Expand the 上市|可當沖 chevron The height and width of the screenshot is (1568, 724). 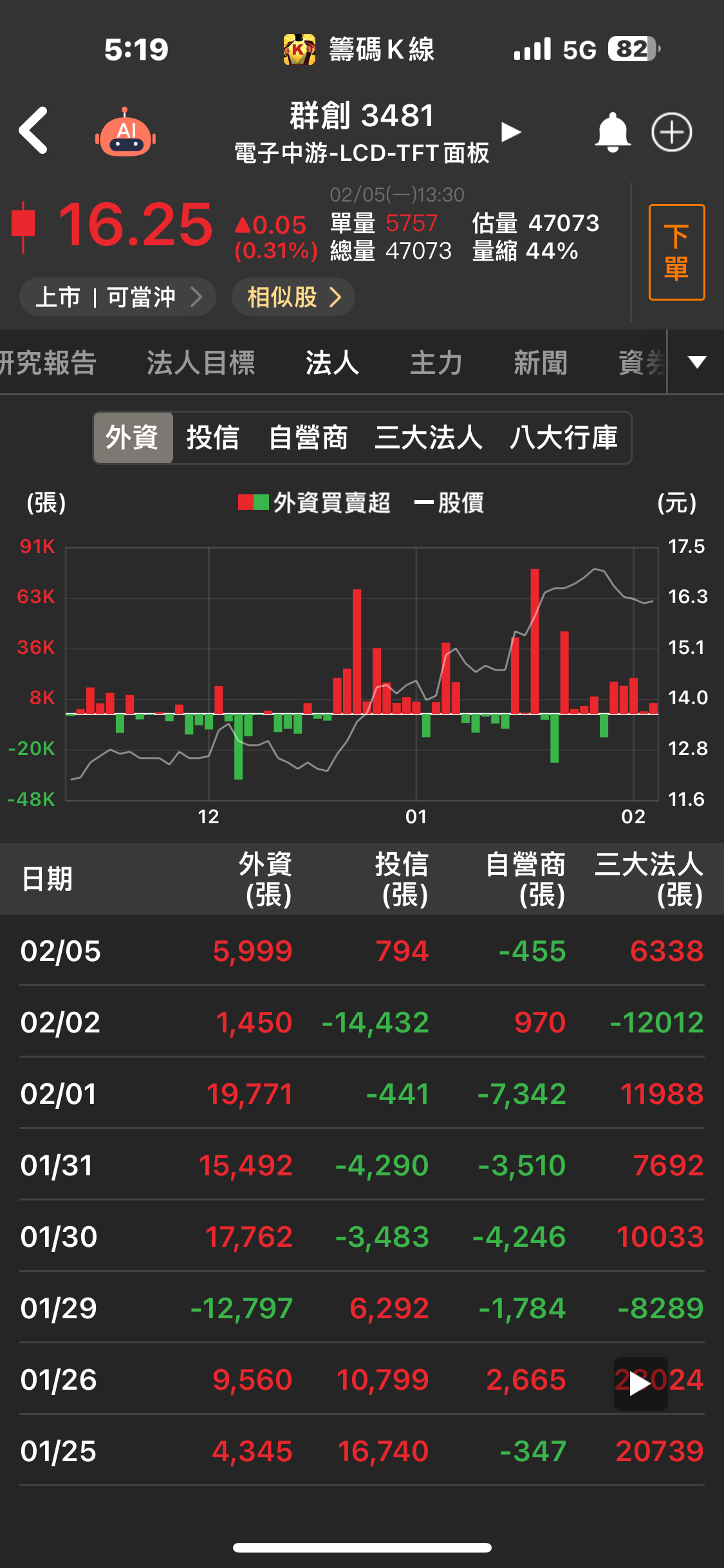pyautogui.click(x=196, y=297)
